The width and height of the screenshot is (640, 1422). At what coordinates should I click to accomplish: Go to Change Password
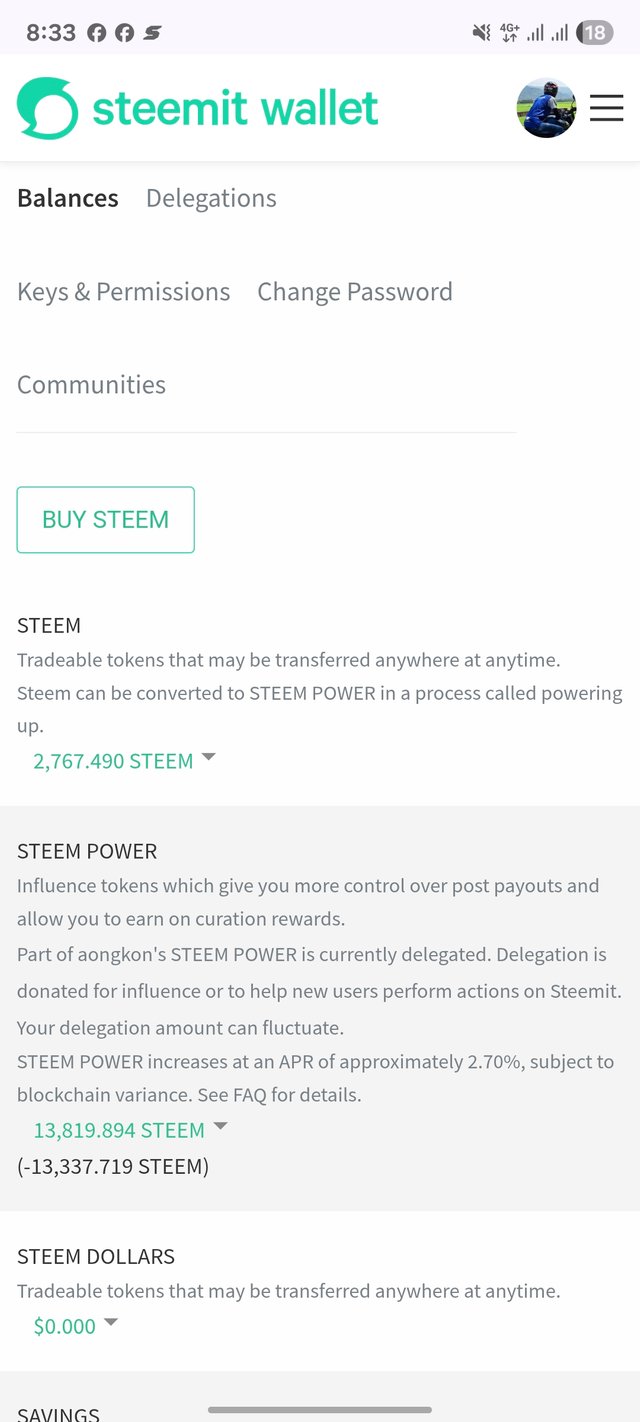pos(355,292)
